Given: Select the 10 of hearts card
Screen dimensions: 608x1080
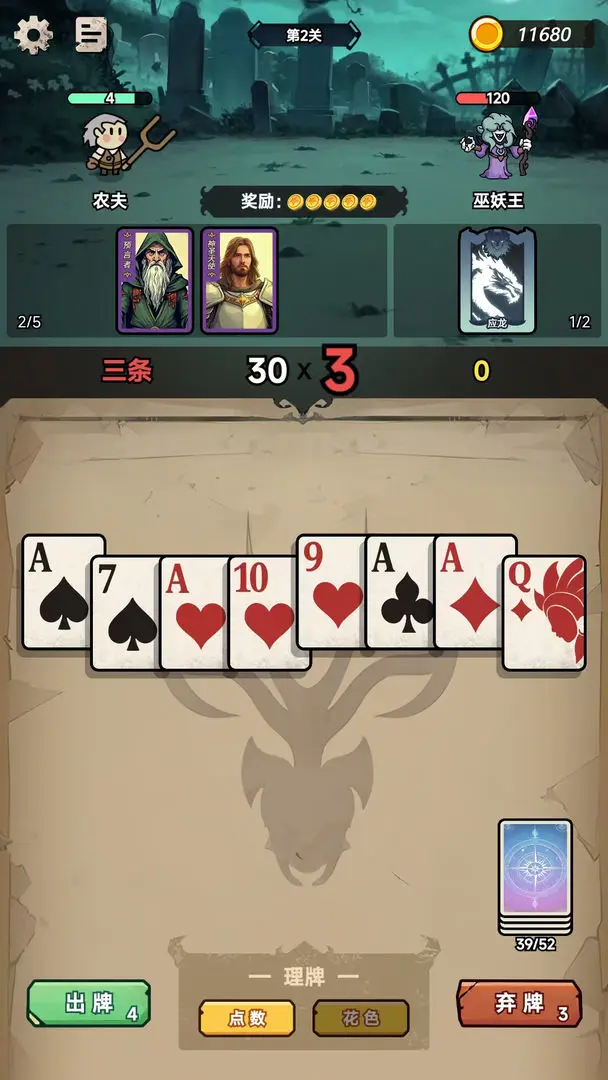Looking at the screenshot, I should 262,620.
